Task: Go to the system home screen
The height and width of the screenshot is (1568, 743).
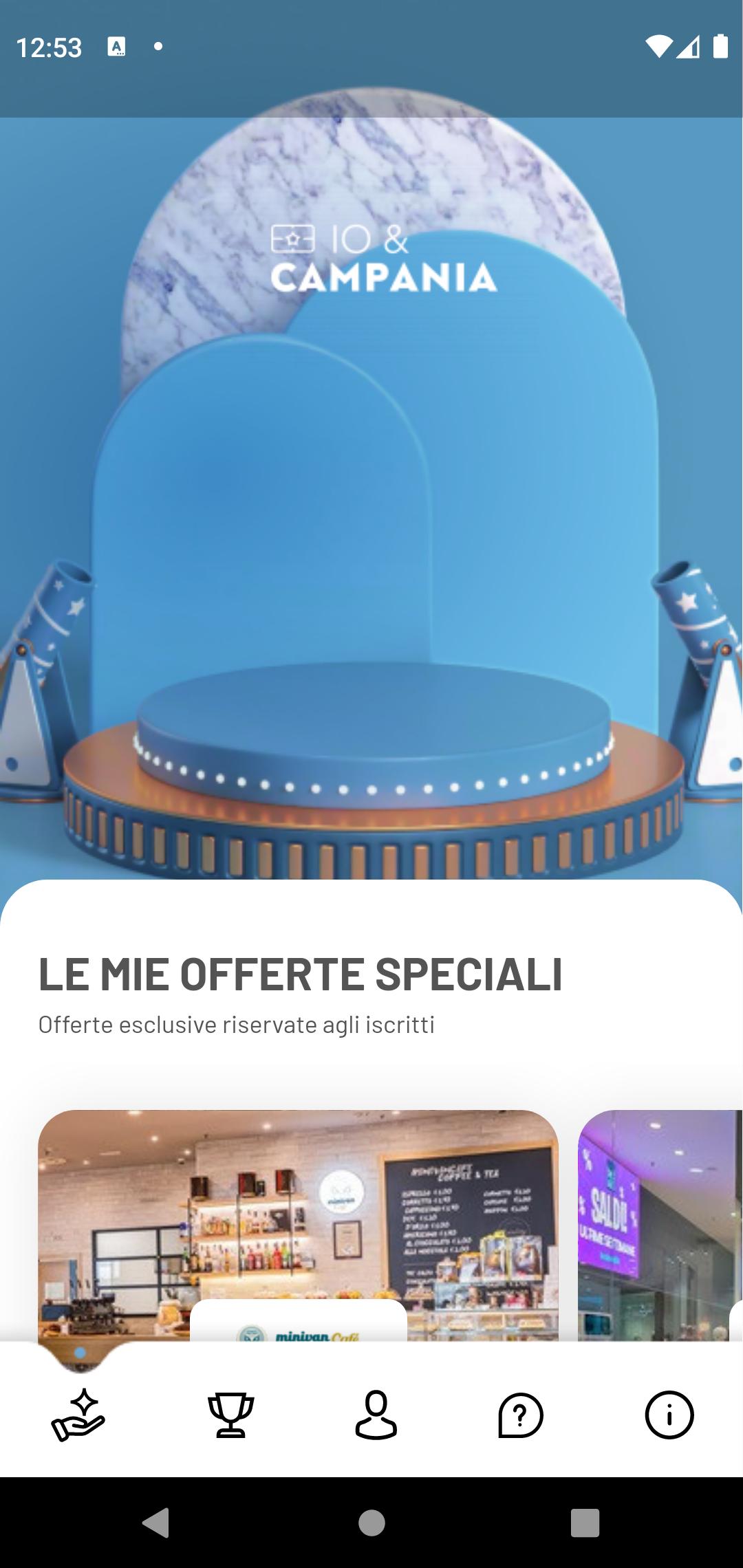Action: [x=371, y=1523]
